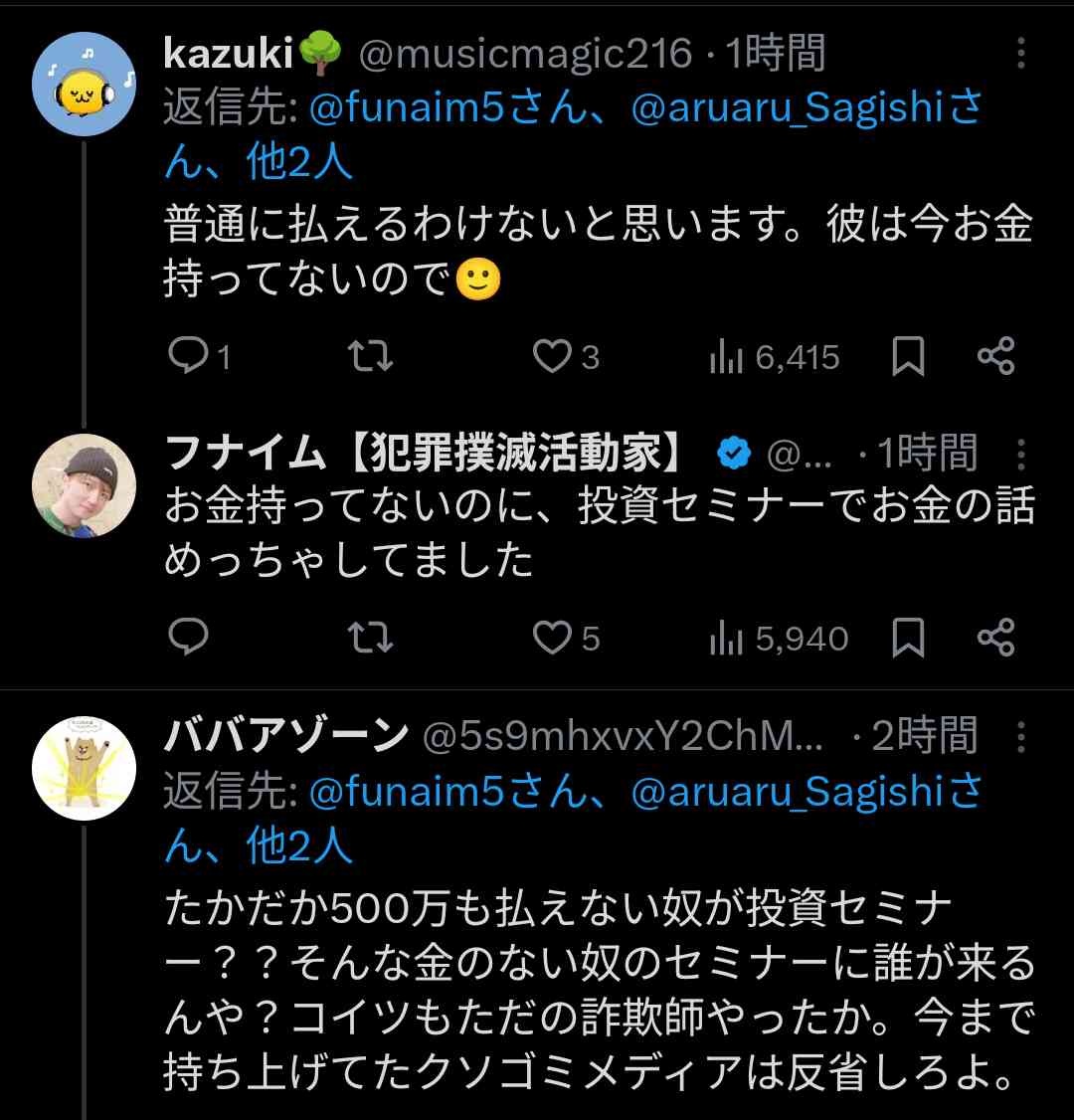Share フナイム's tweet
1074x1120 pixels.
point(995,638)
